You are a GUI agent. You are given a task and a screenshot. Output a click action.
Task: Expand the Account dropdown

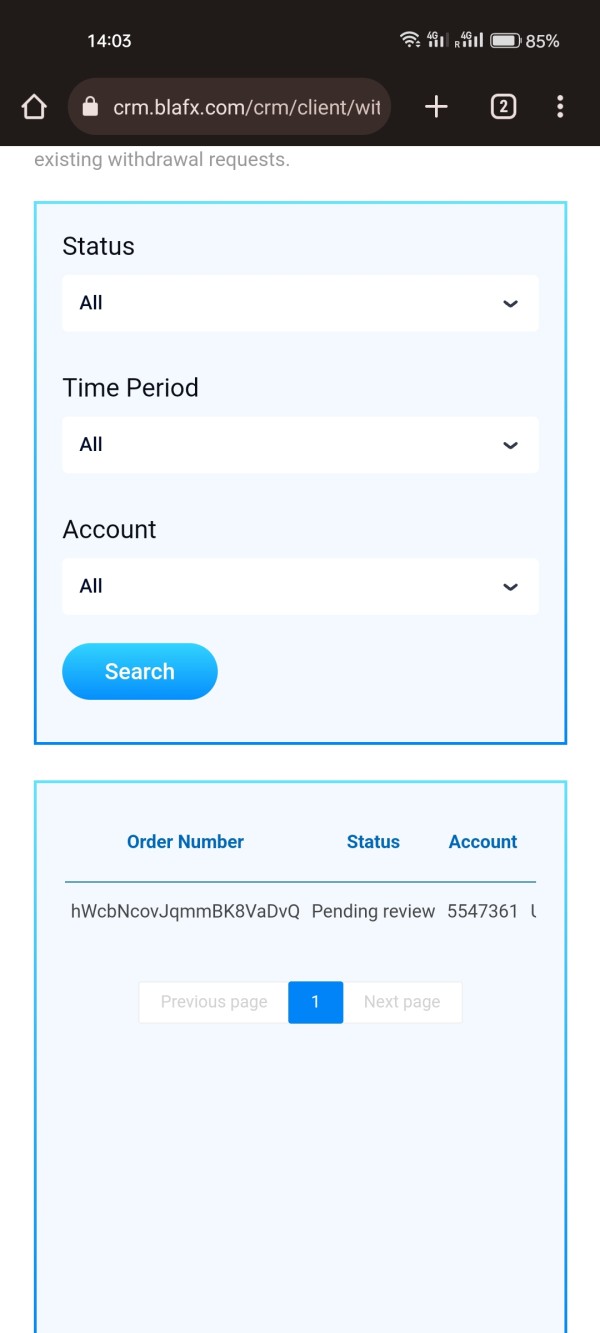tap(300, 586)
